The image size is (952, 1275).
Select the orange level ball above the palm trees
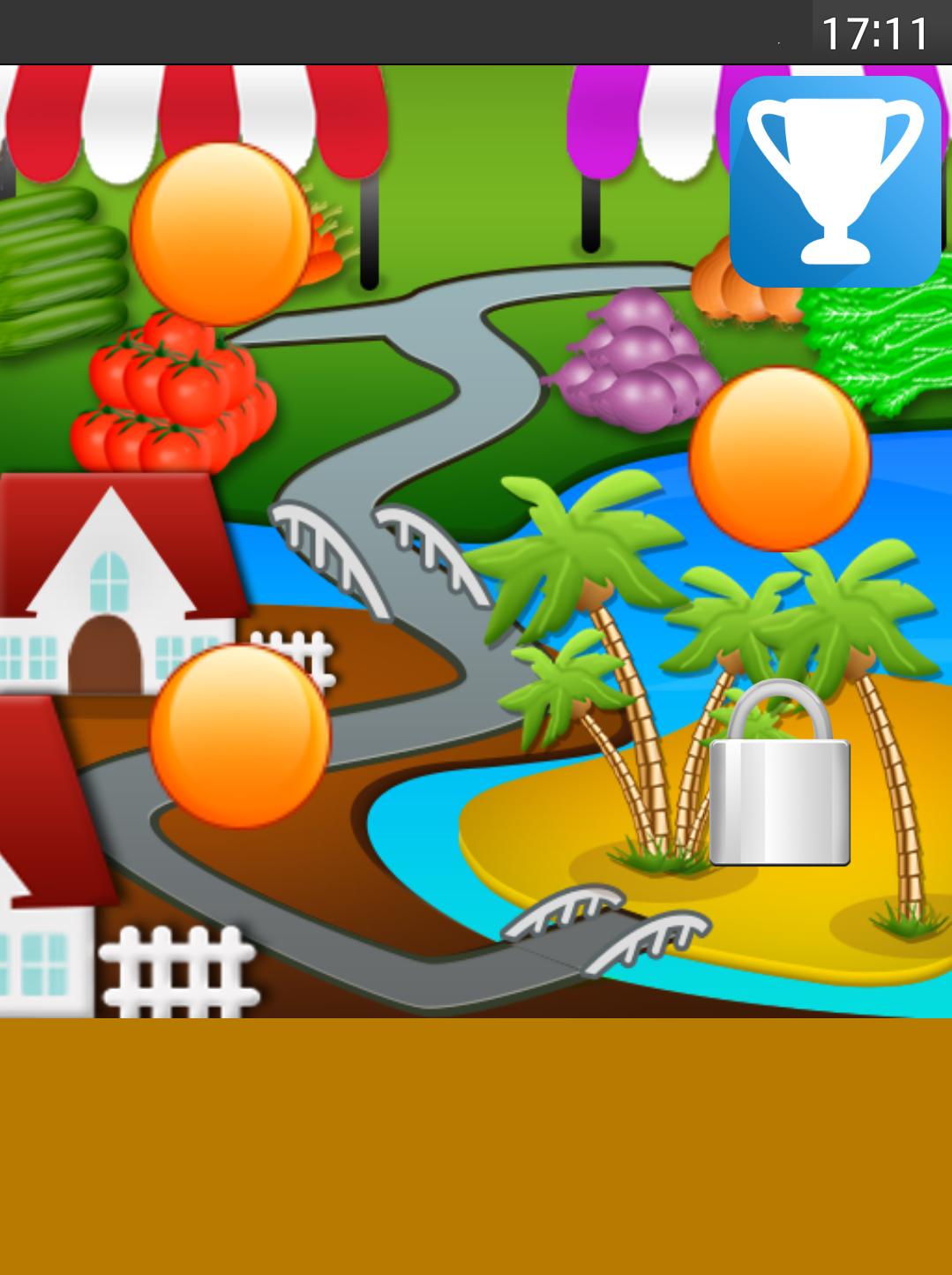pyautogui.click(x=779, y=459)
